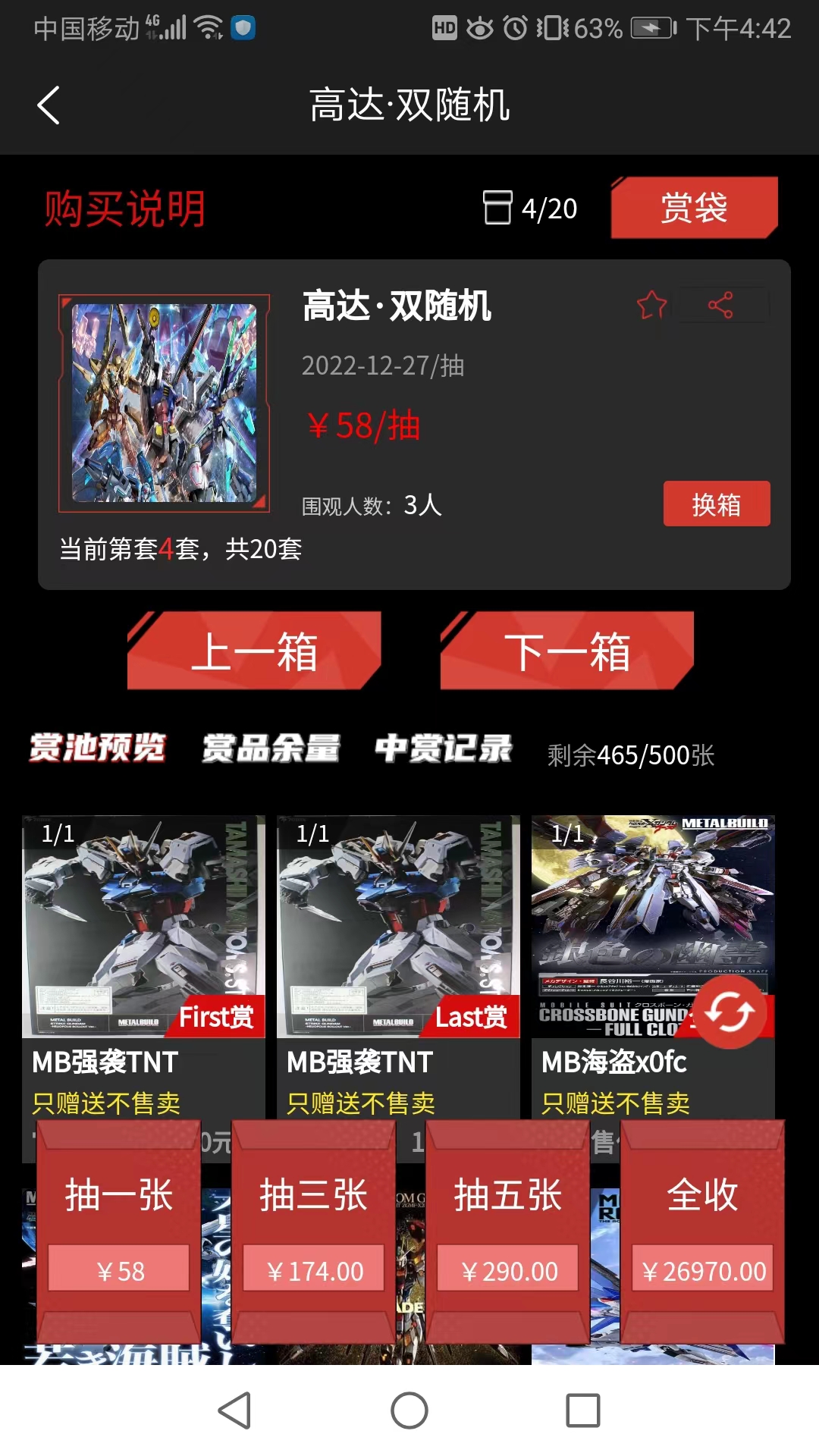Switch to 赏品余量 tab
The height and width of the screenshot is (1456, 819).
[x=271, y=748]
